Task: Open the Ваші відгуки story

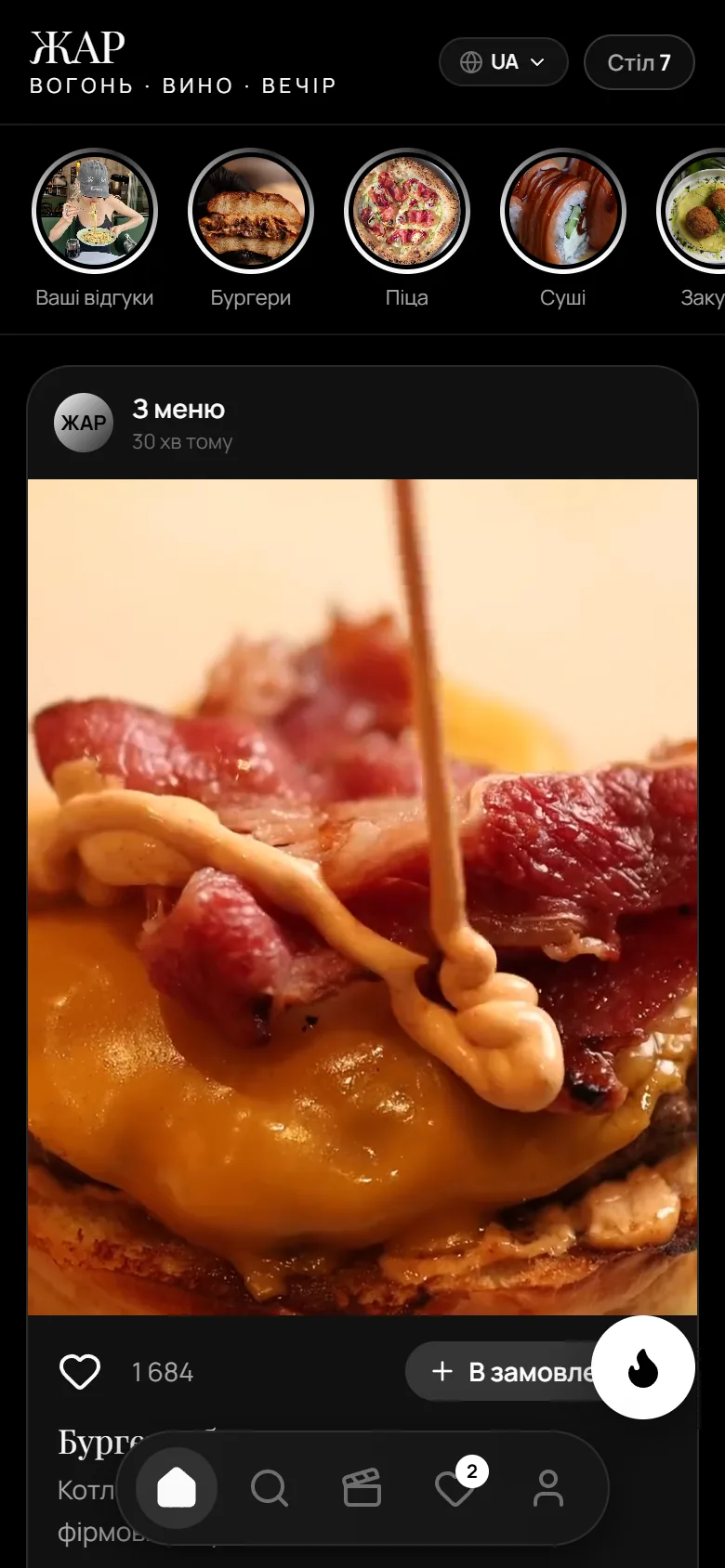Action: (x=95, y=229)
